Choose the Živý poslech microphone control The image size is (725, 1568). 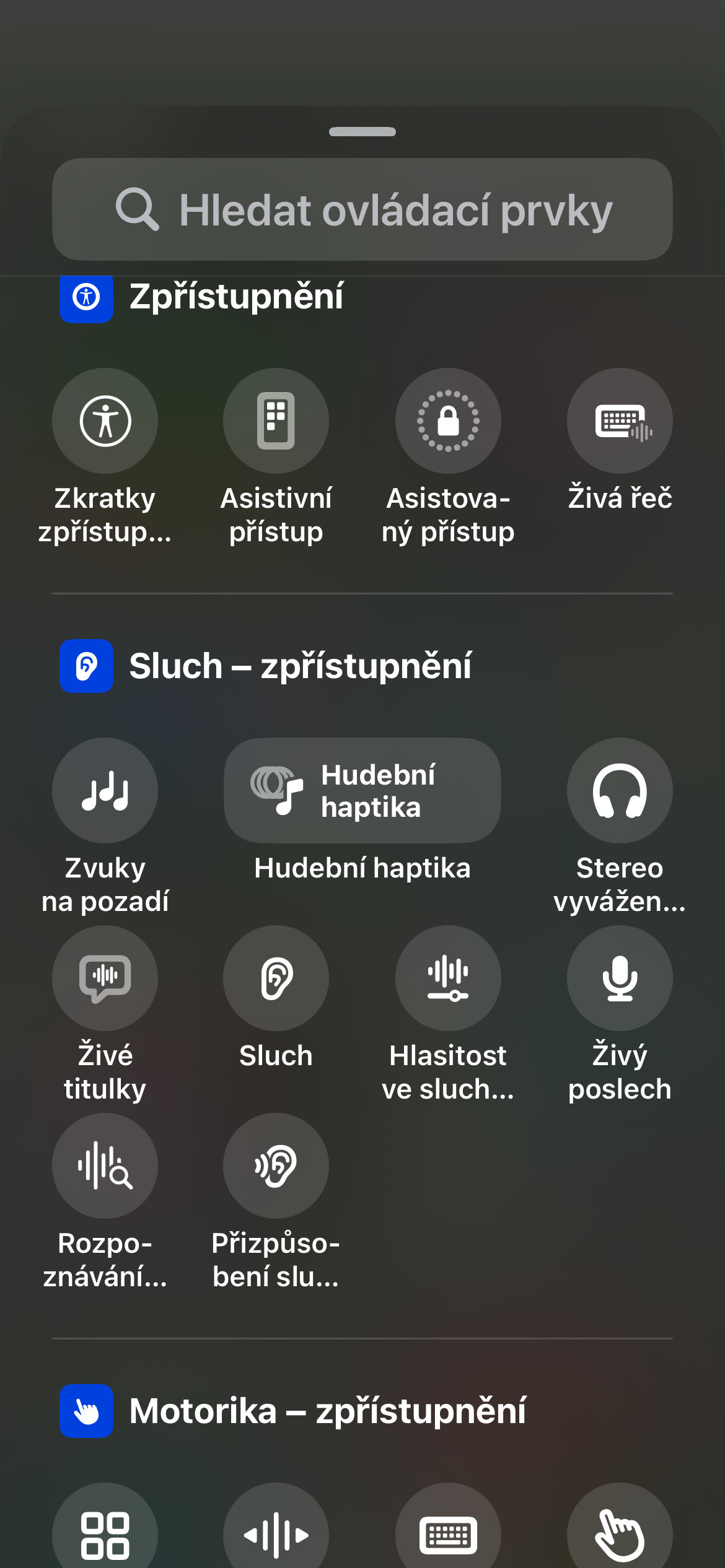coord(620,978)
